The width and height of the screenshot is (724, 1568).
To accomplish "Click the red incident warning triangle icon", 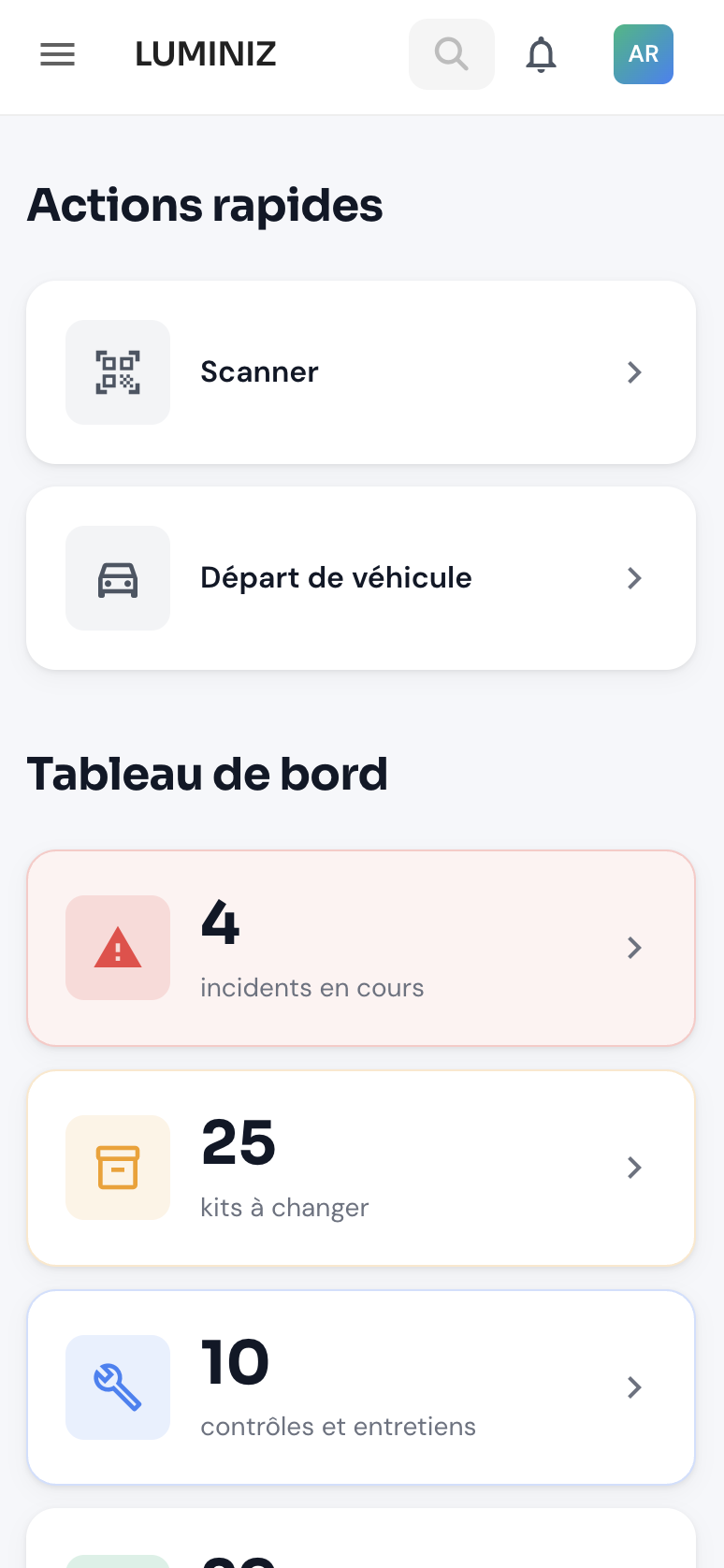I will [117, 948].
